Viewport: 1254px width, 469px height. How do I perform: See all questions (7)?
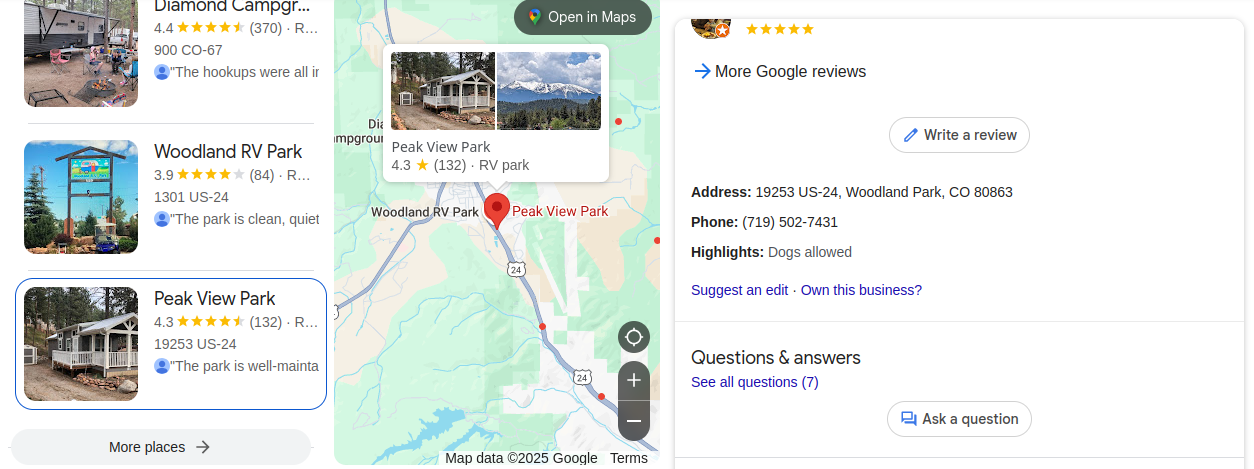754,382
